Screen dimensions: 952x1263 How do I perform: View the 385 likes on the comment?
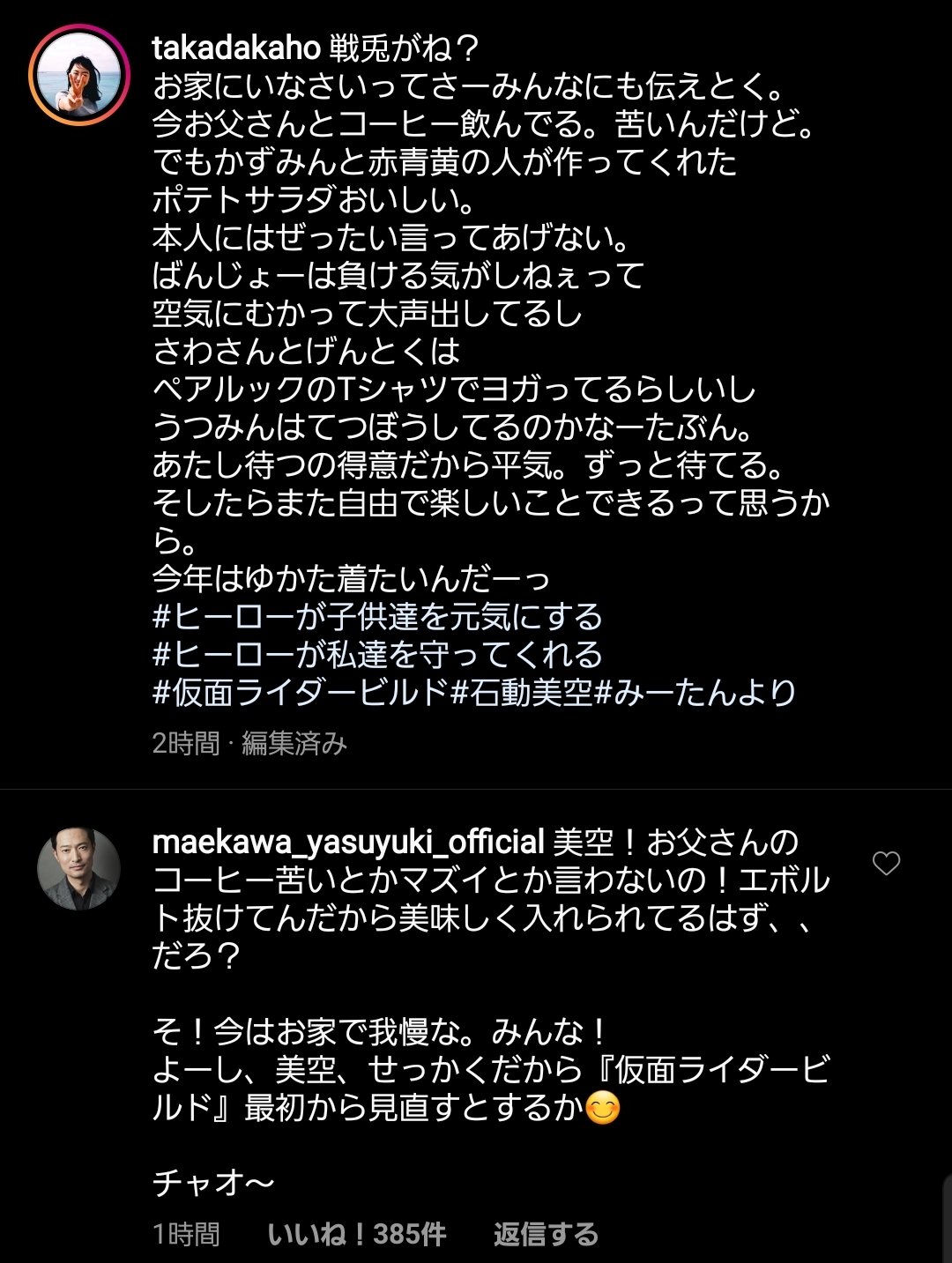tap(357, 1234)
